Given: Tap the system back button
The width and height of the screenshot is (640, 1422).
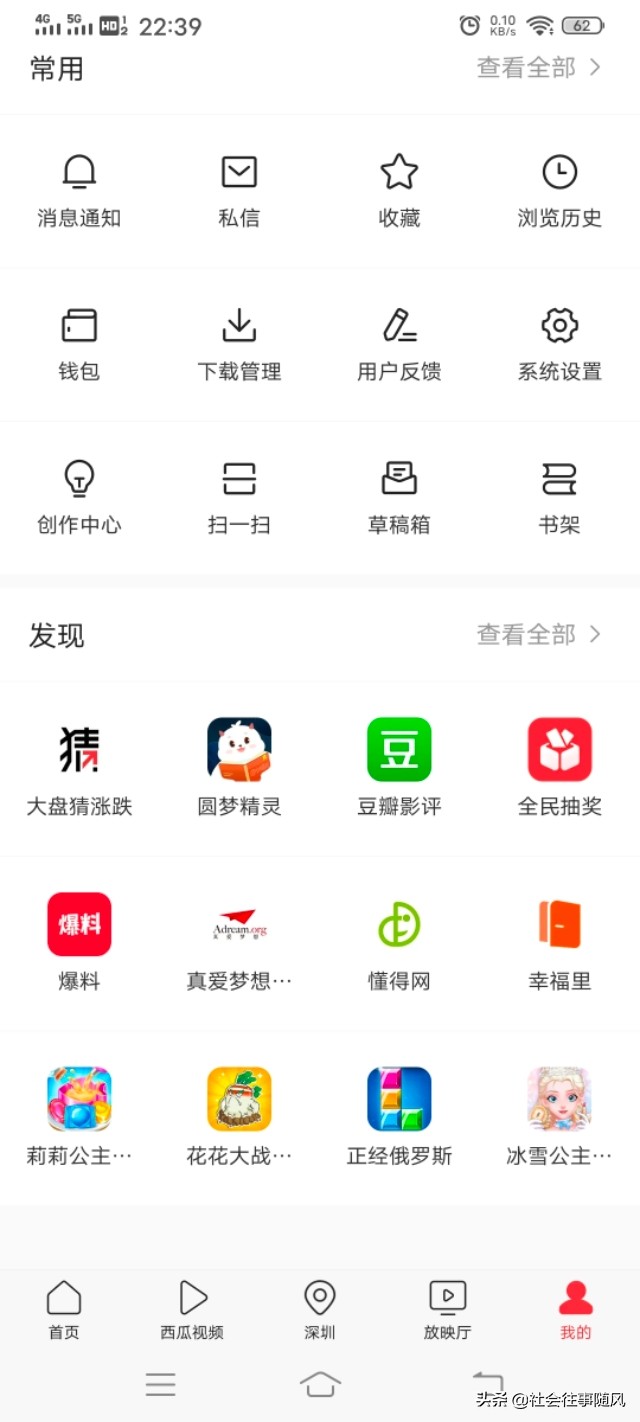Looking at the screenshot, I should tap(488, 1383).
